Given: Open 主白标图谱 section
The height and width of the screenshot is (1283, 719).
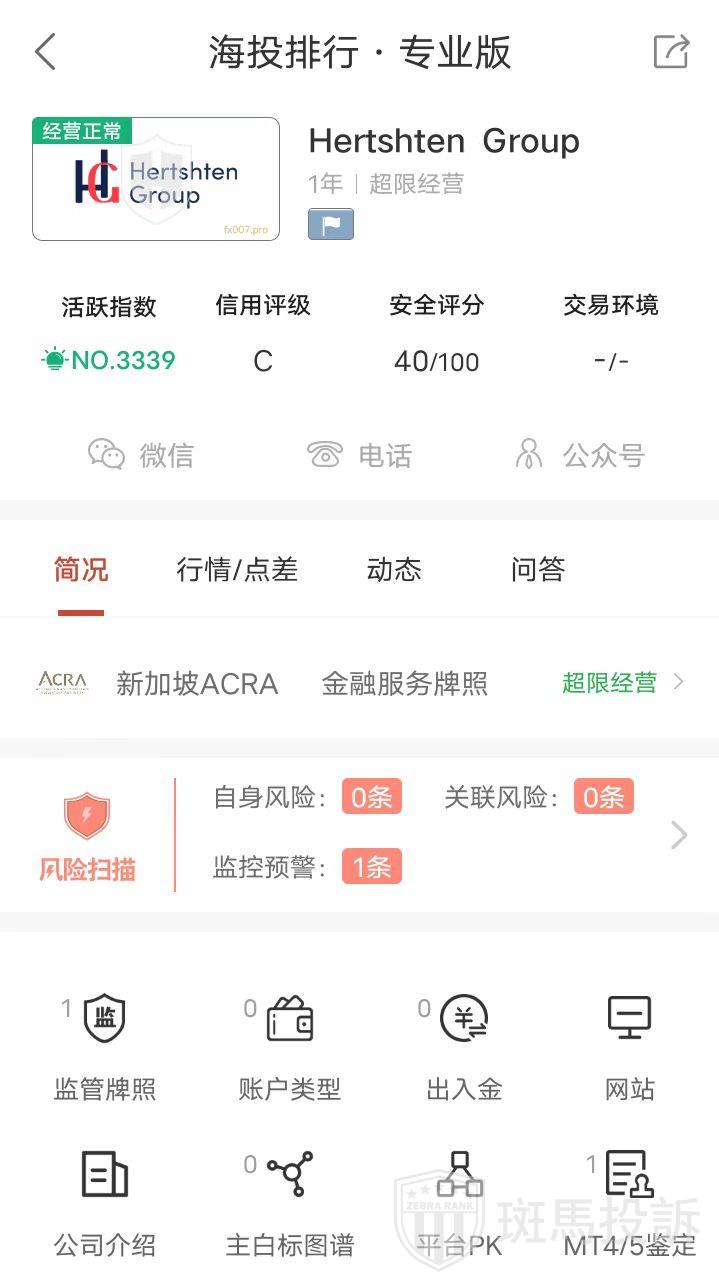Looking at the screenshot, I should pos(290,1204).
